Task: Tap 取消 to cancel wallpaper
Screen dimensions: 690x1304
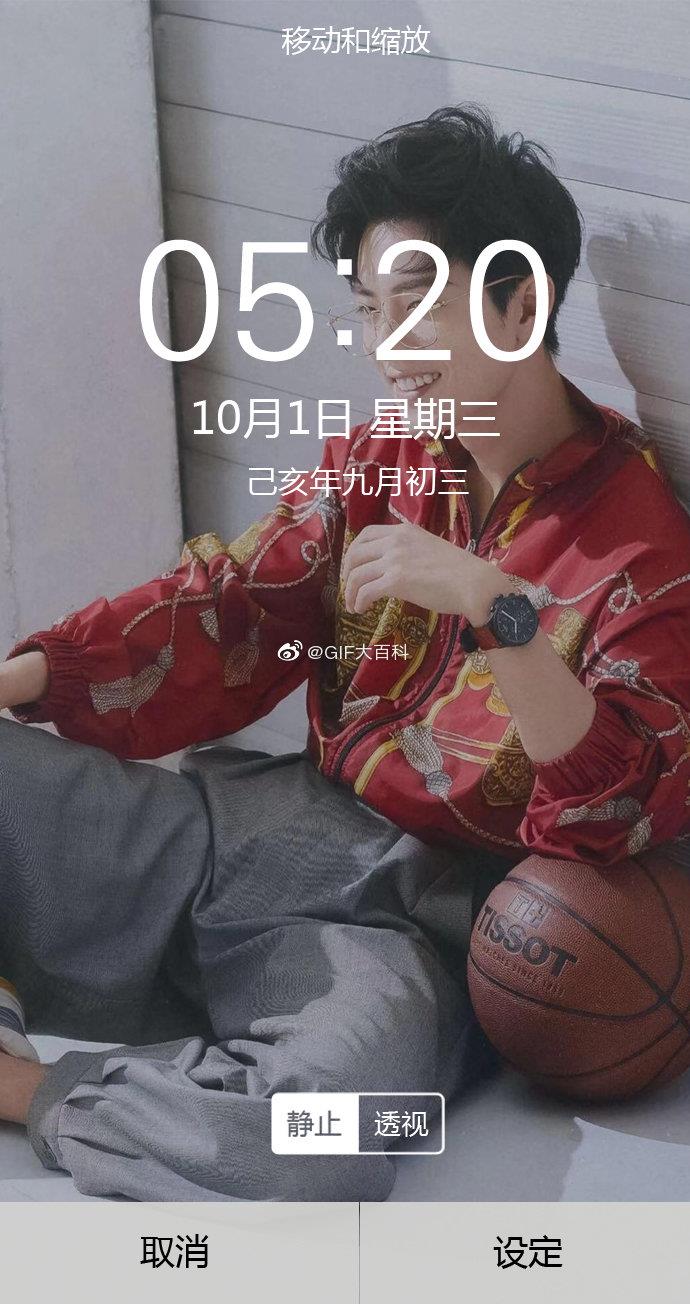Action: [175, 1252]
